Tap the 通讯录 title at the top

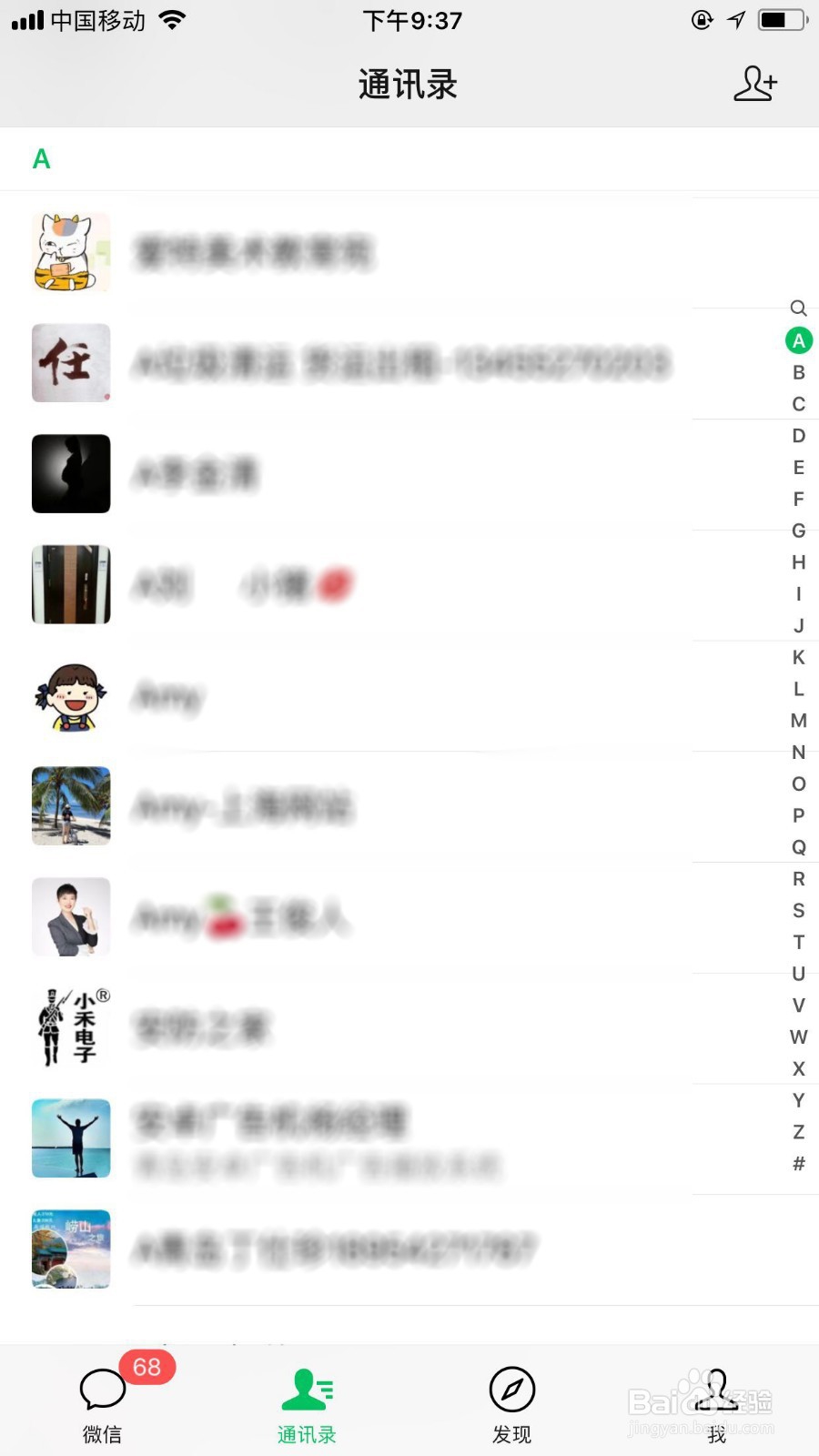click(x=409, y=84)
